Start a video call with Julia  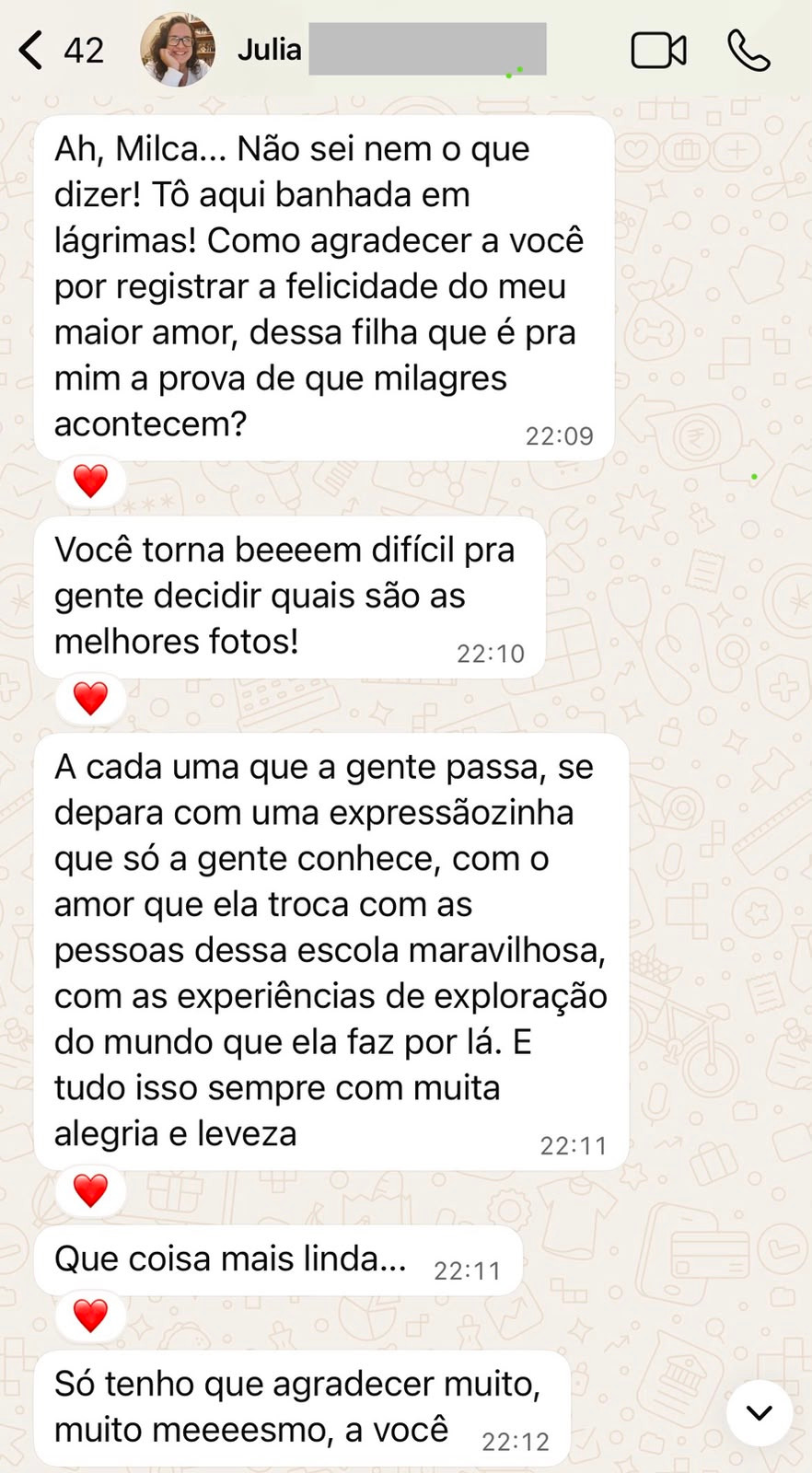(658, 51)
